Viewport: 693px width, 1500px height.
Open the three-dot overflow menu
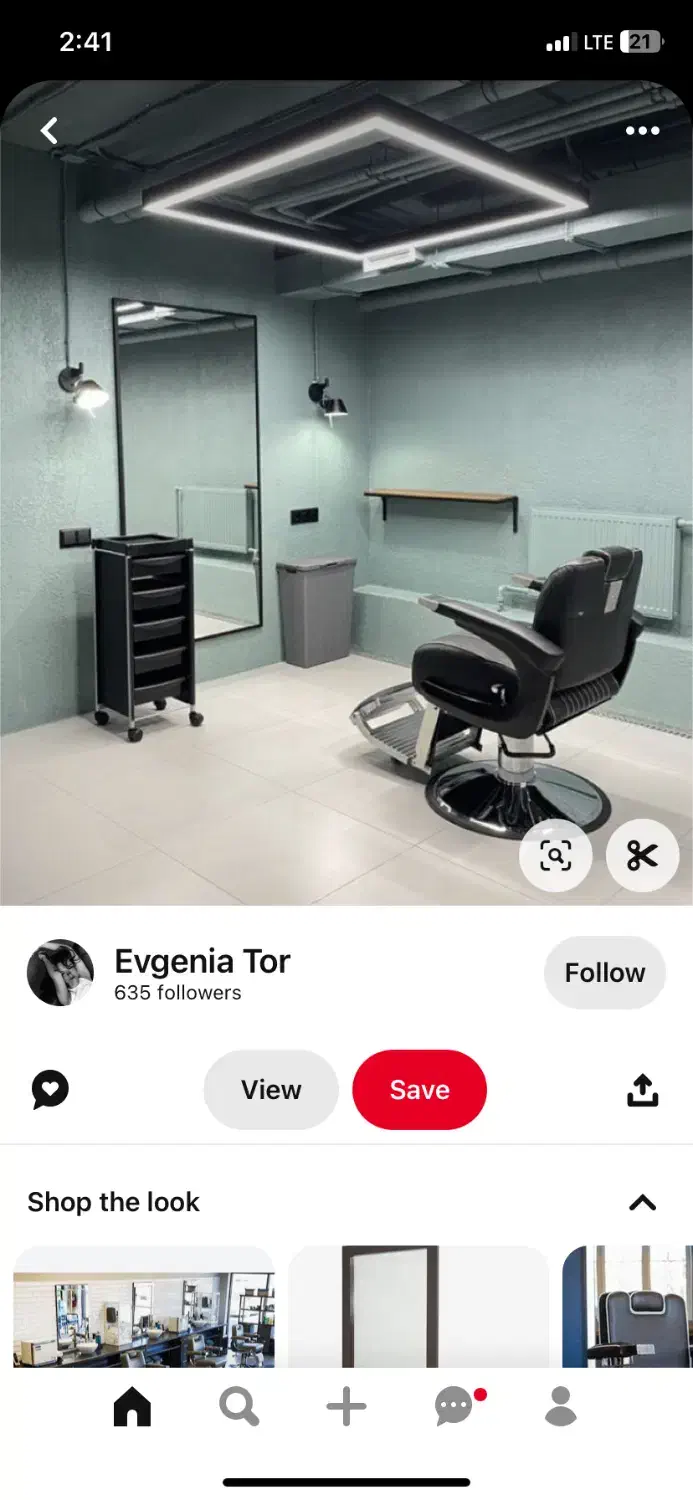642,131
